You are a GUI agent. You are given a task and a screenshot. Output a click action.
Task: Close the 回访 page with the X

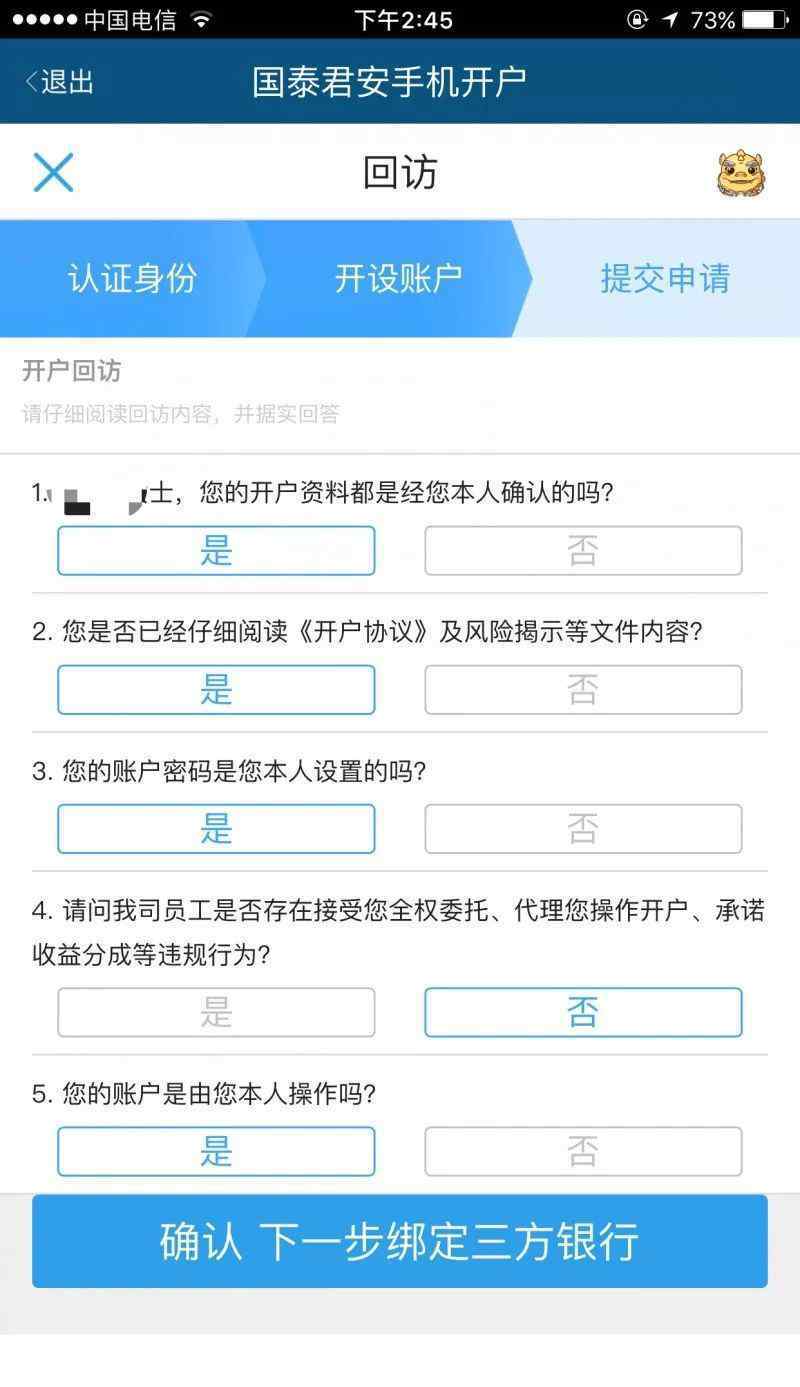click(53, 172)
